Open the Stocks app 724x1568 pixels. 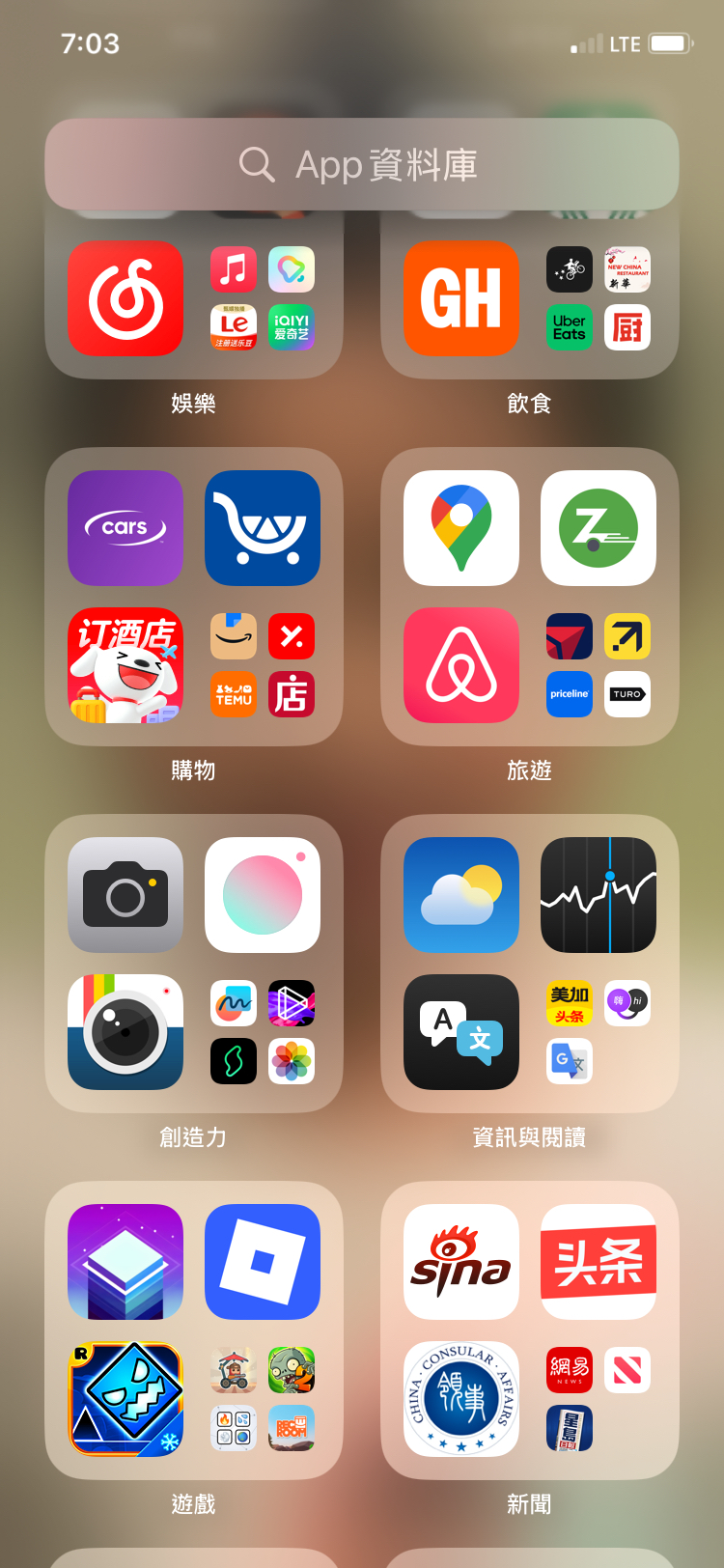(599, 895)
